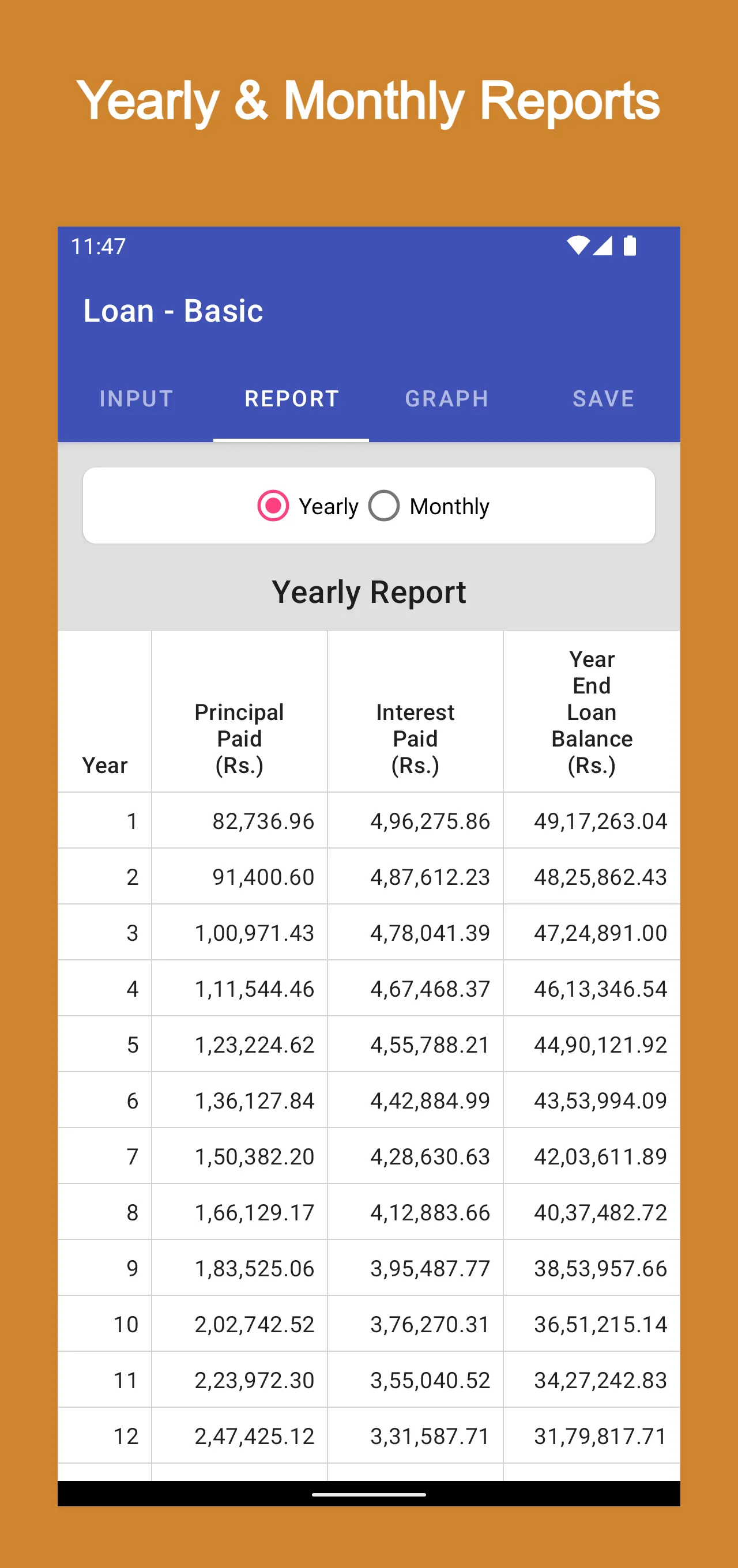
Task: Tap the Yearly Report heading
Action: 369,591
